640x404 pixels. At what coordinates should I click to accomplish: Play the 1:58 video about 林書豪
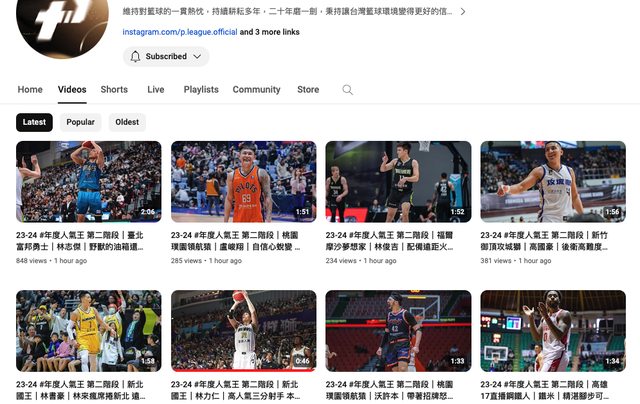pyautogui.click(x=88, y=330)
